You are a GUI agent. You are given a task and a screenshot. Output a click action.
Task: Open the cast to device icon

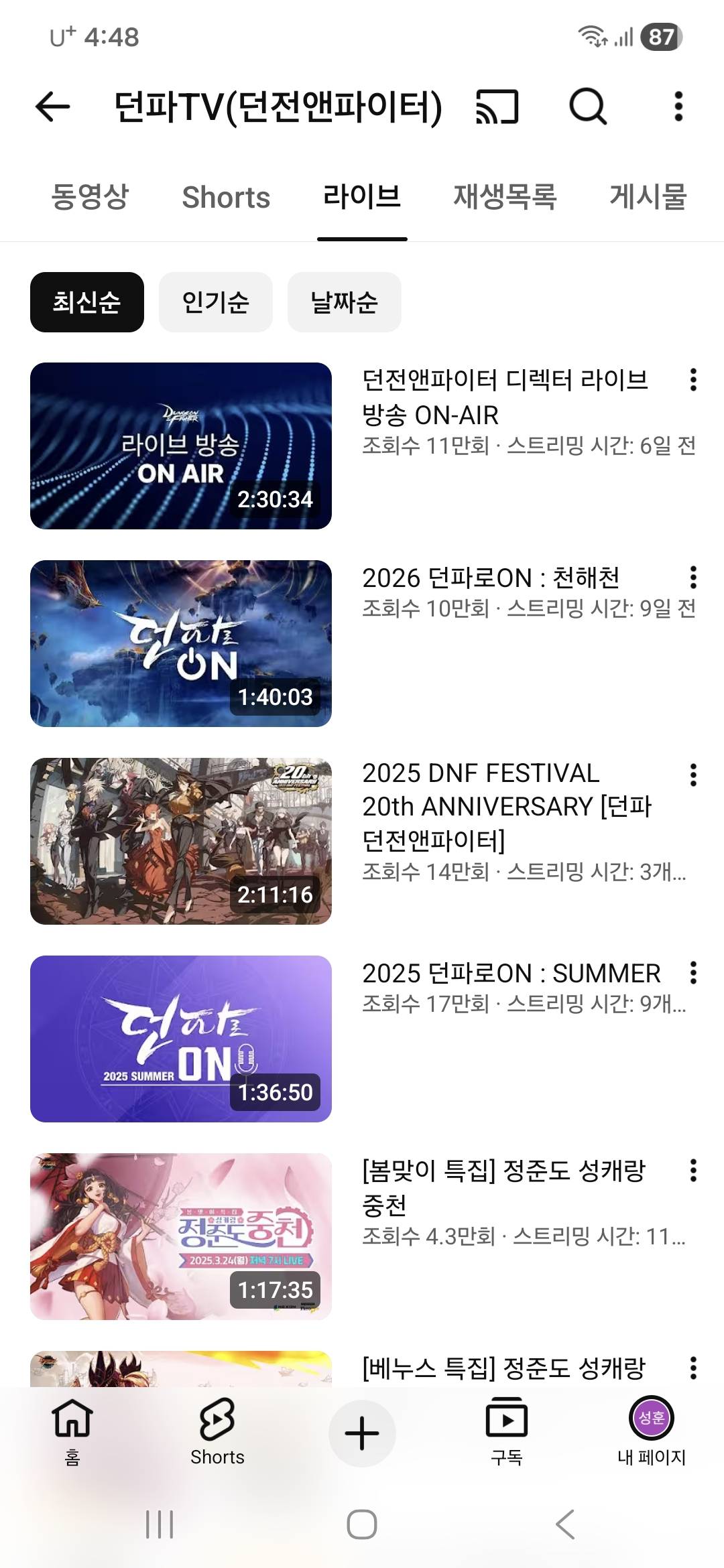(497, 107)
